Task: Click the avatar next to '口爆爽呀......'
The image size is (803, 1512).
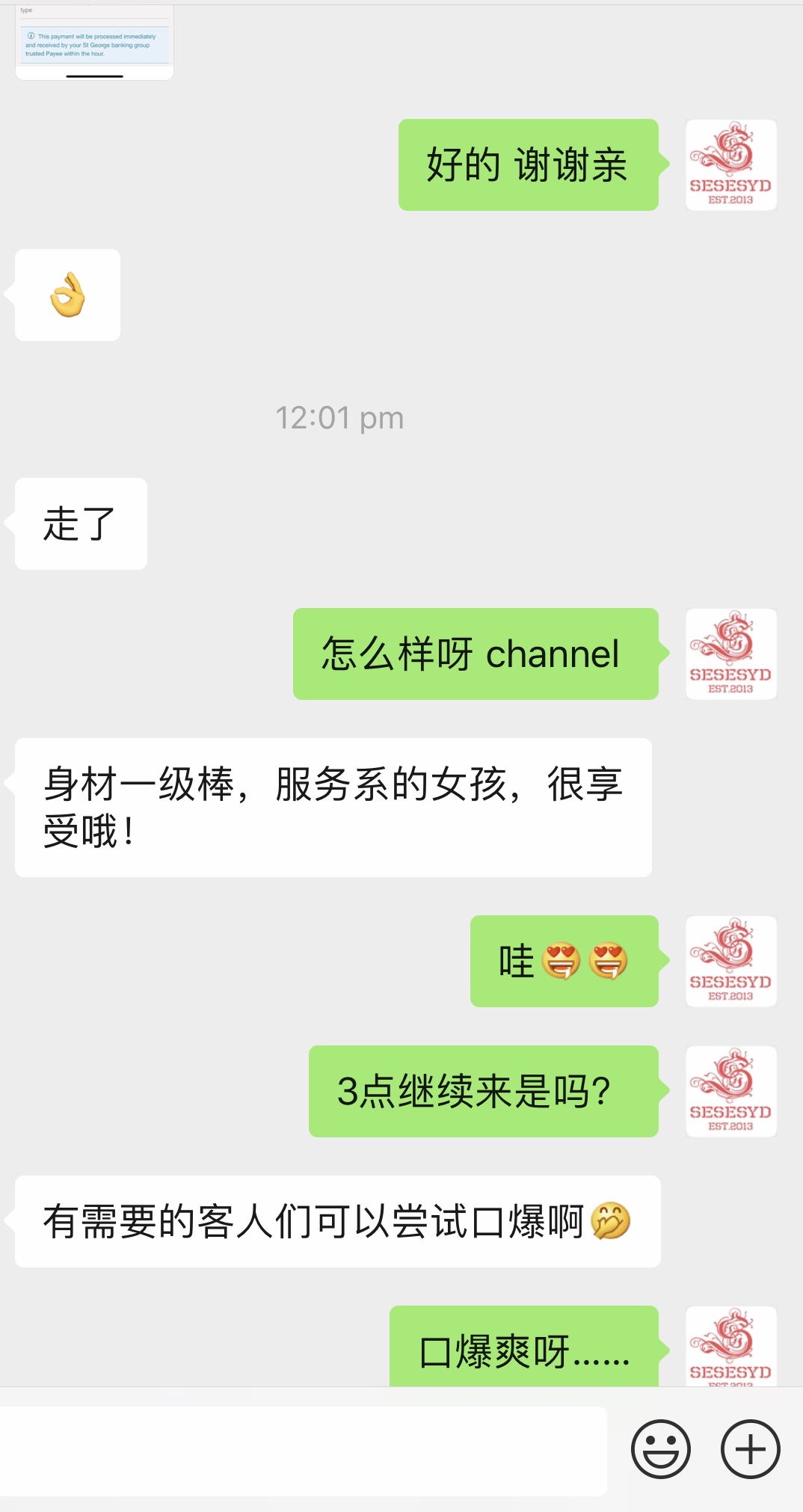Action: click(730, 1346)
